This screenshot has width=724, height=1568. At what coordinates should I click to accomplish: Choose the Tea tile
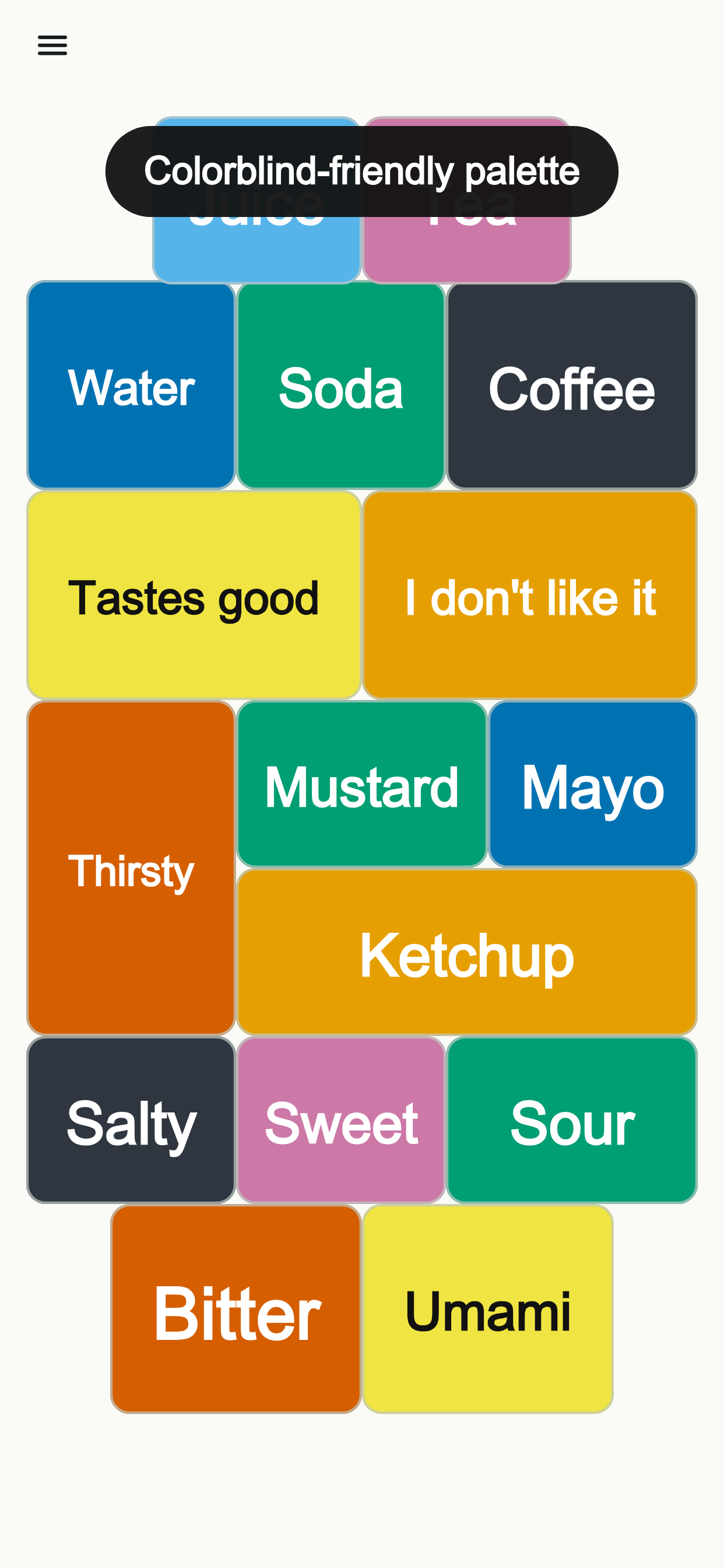coord(467,250)
